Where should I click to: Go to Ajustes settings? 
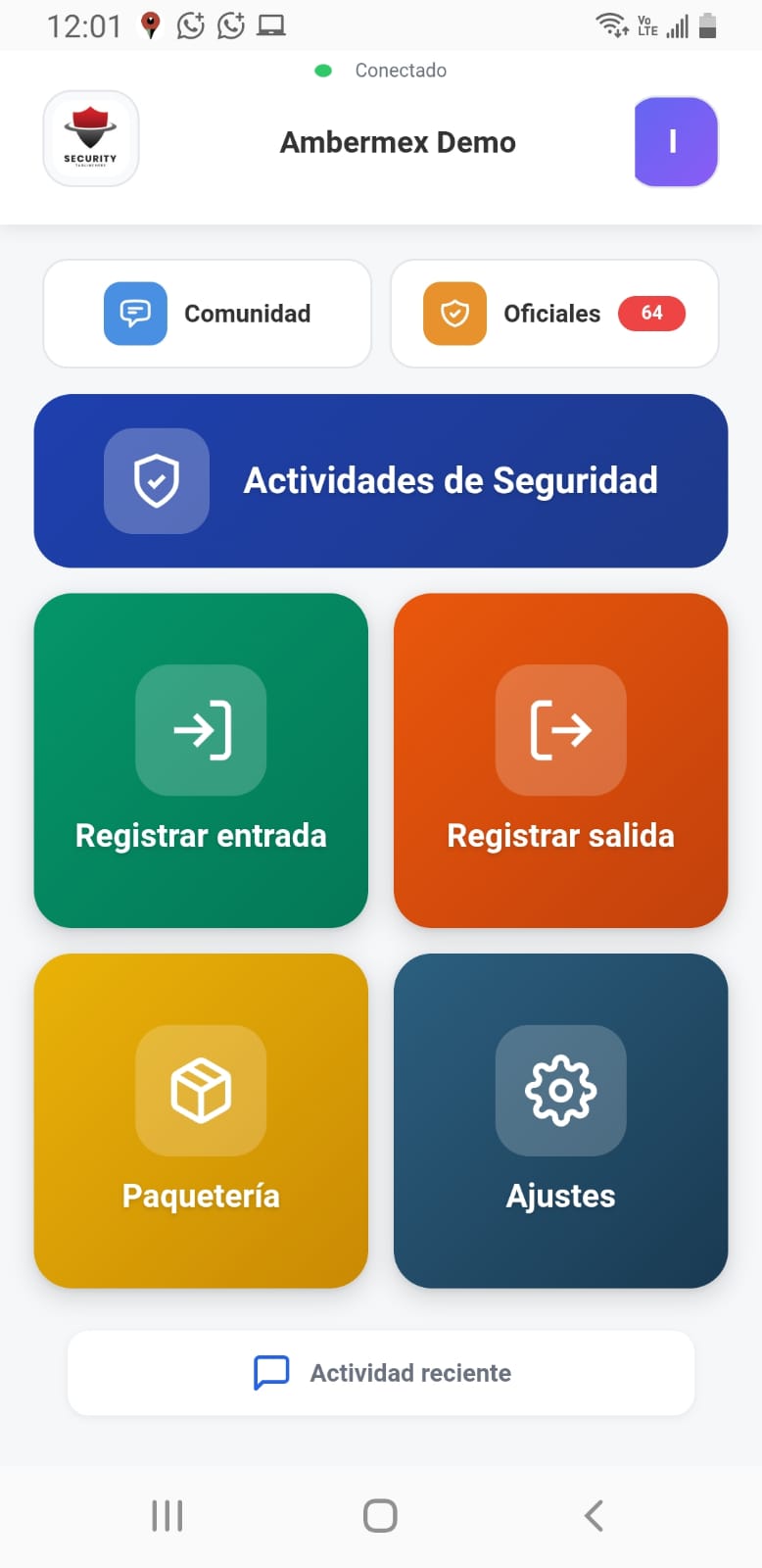click(560, 1120)
